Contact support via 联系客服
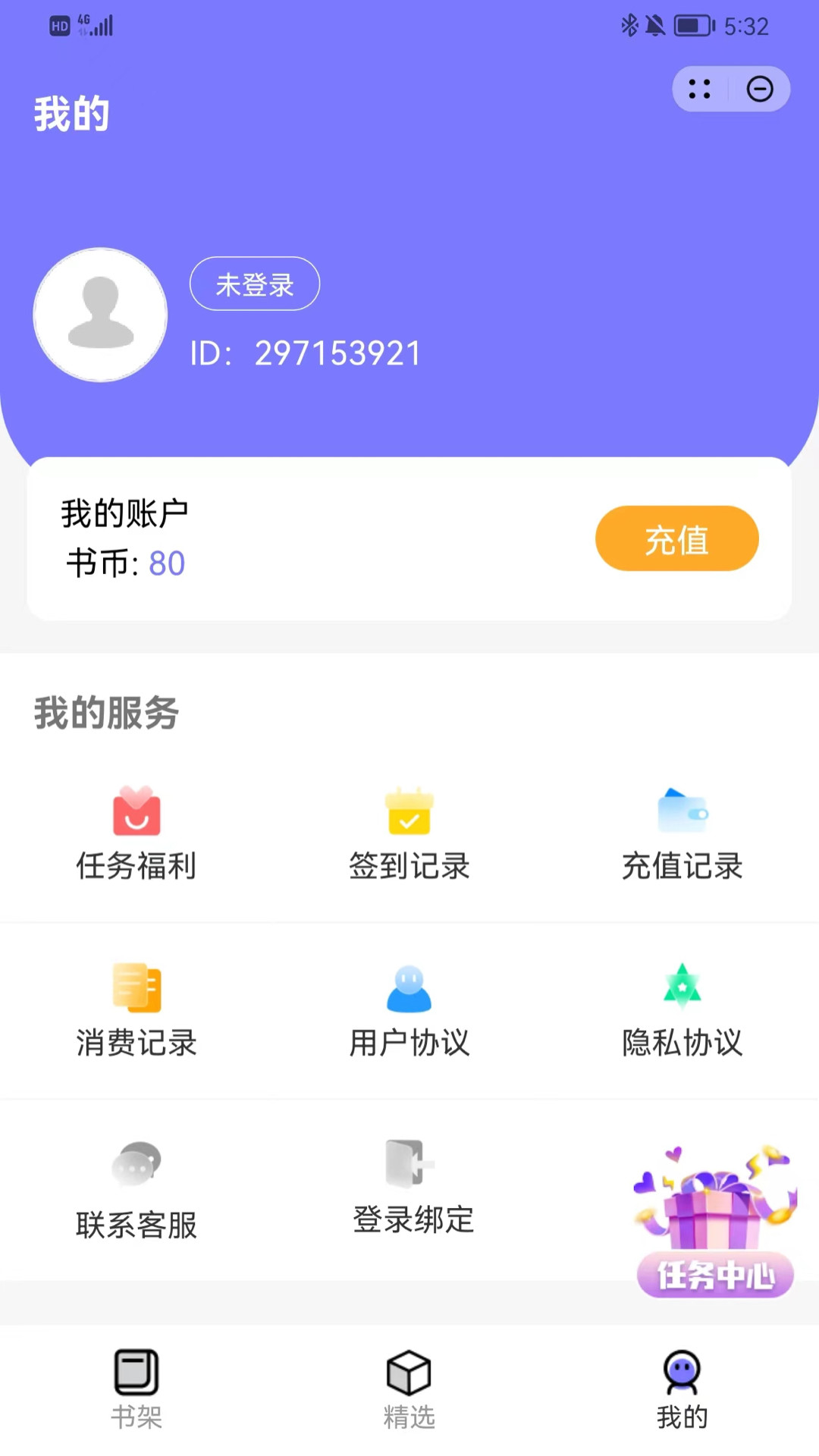The image size is (819, 1456). (136, 1191)
